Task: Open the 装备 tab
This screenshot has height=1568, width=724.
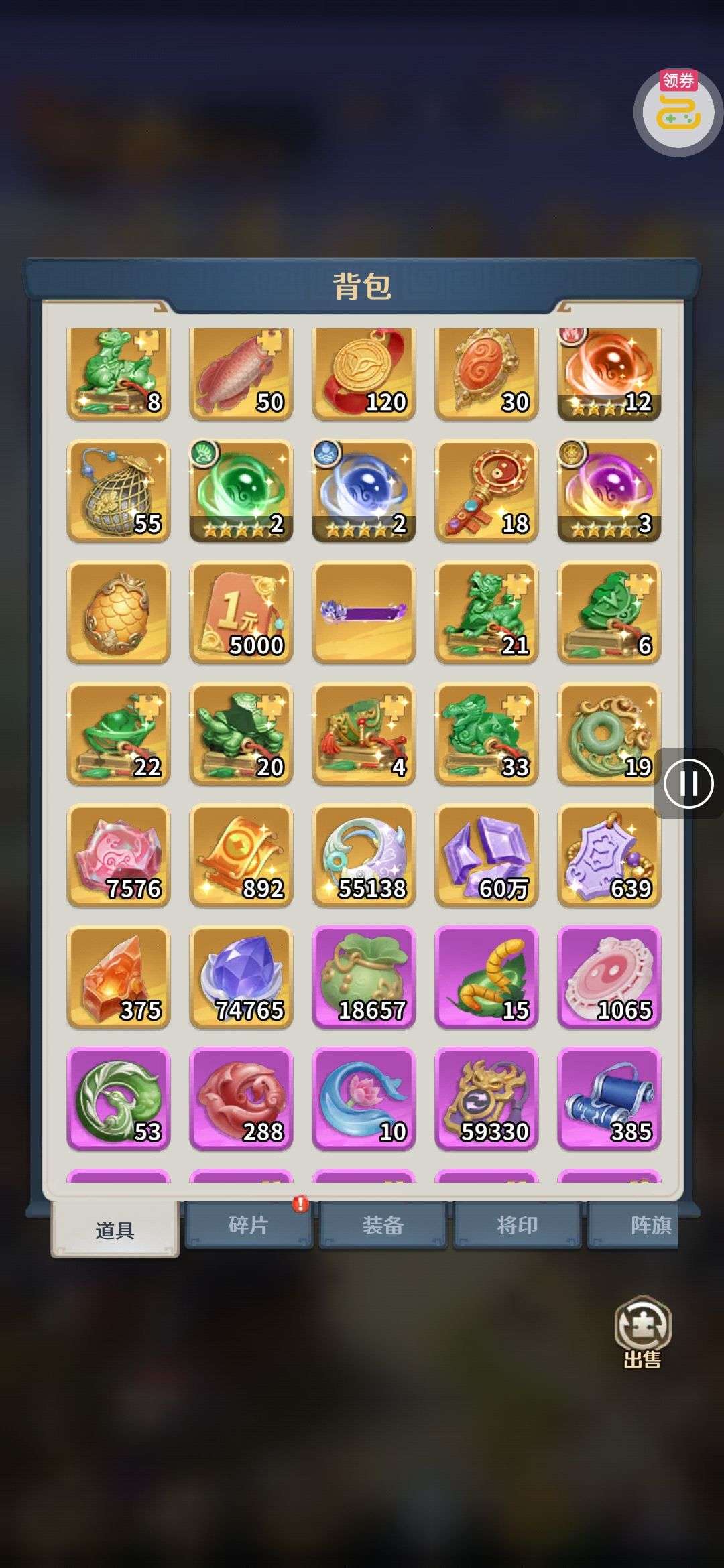Action: tap(383, 1225)
